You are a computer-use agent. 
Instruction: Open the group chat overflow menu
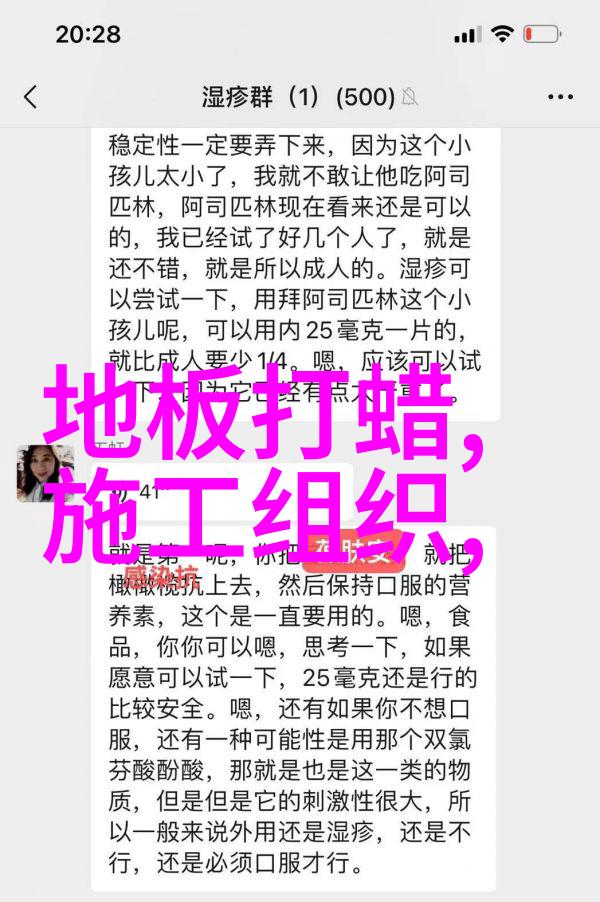coord(560,97)
